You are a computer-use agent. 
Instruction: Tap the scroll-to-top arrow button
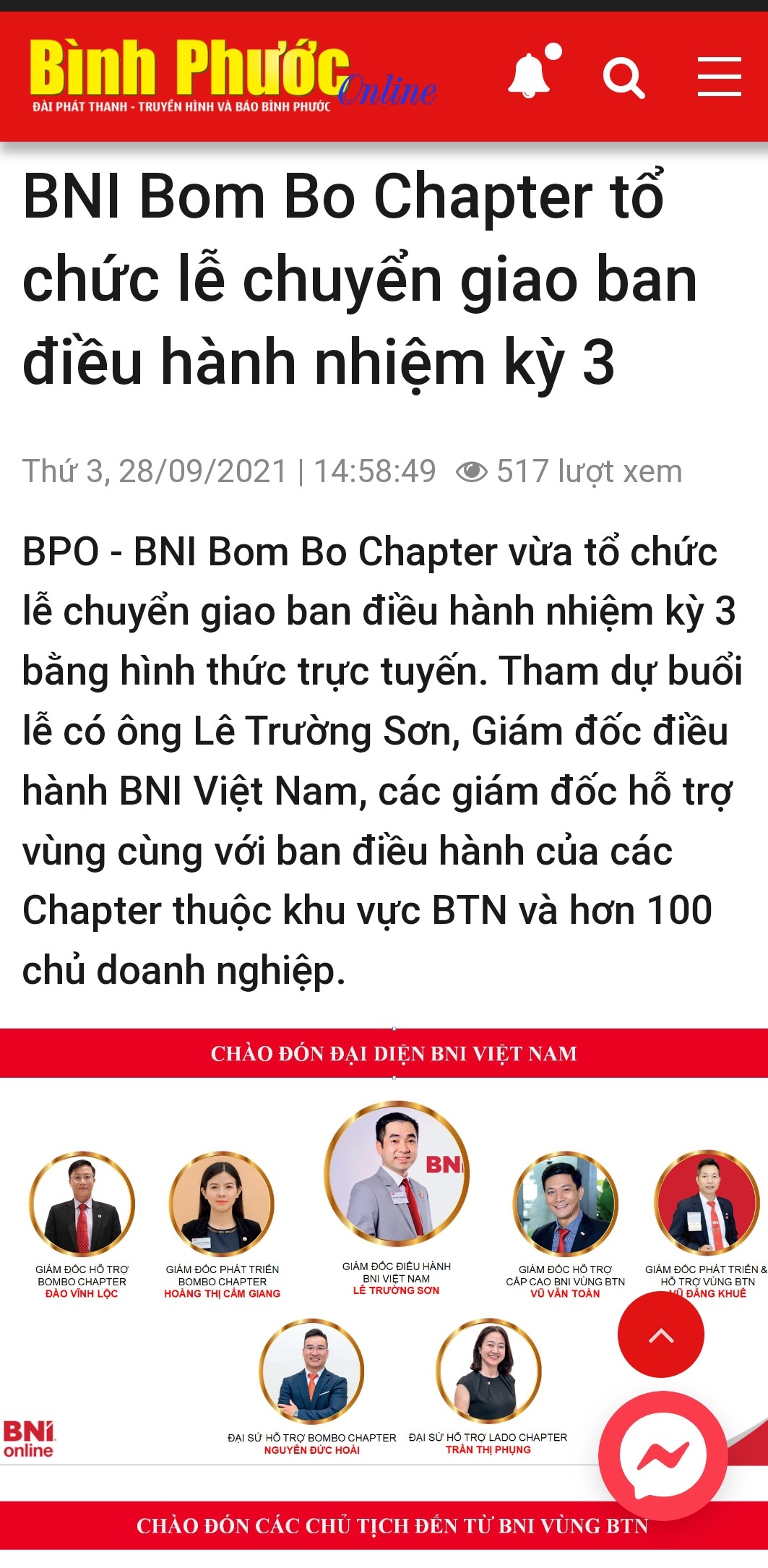click(660, 1335)
